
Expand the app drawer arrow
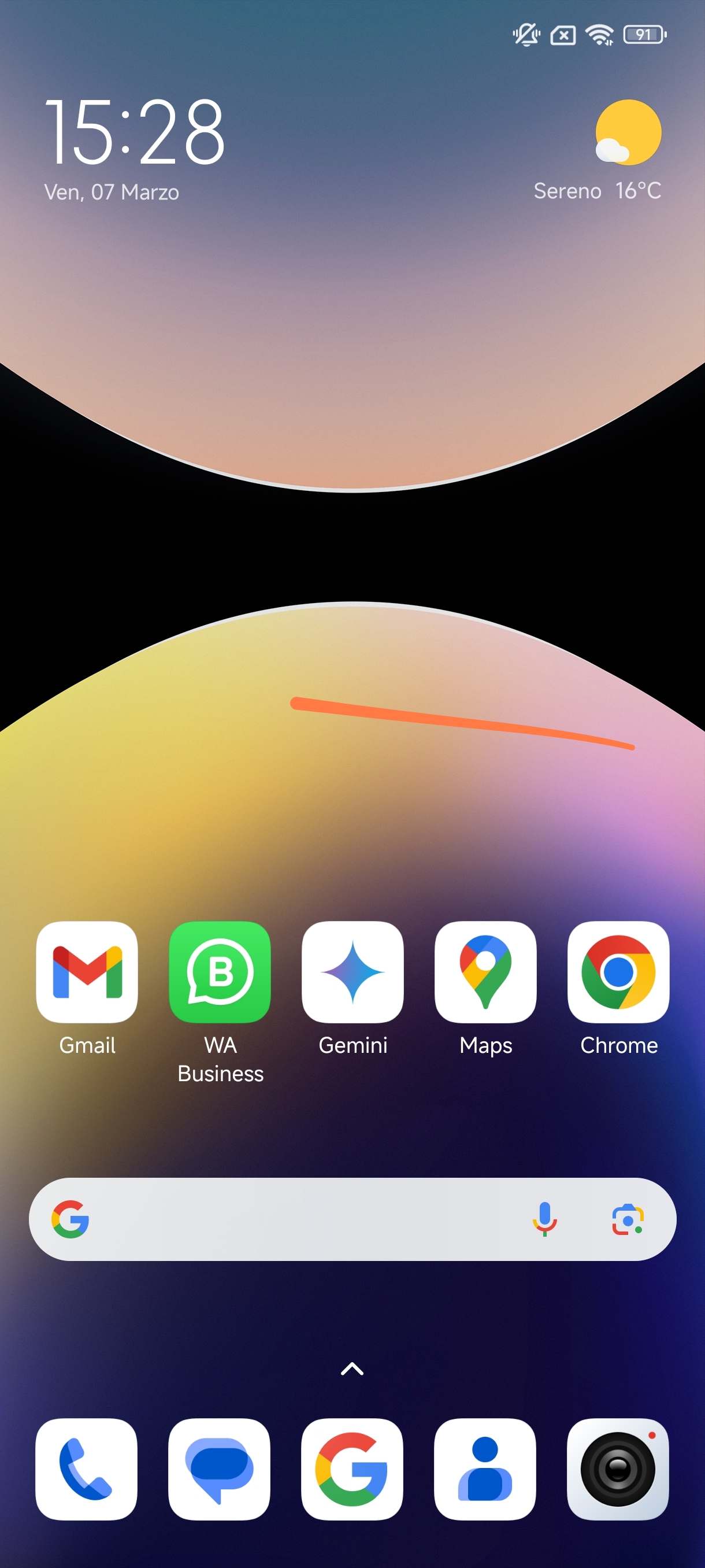[352, 1369]
